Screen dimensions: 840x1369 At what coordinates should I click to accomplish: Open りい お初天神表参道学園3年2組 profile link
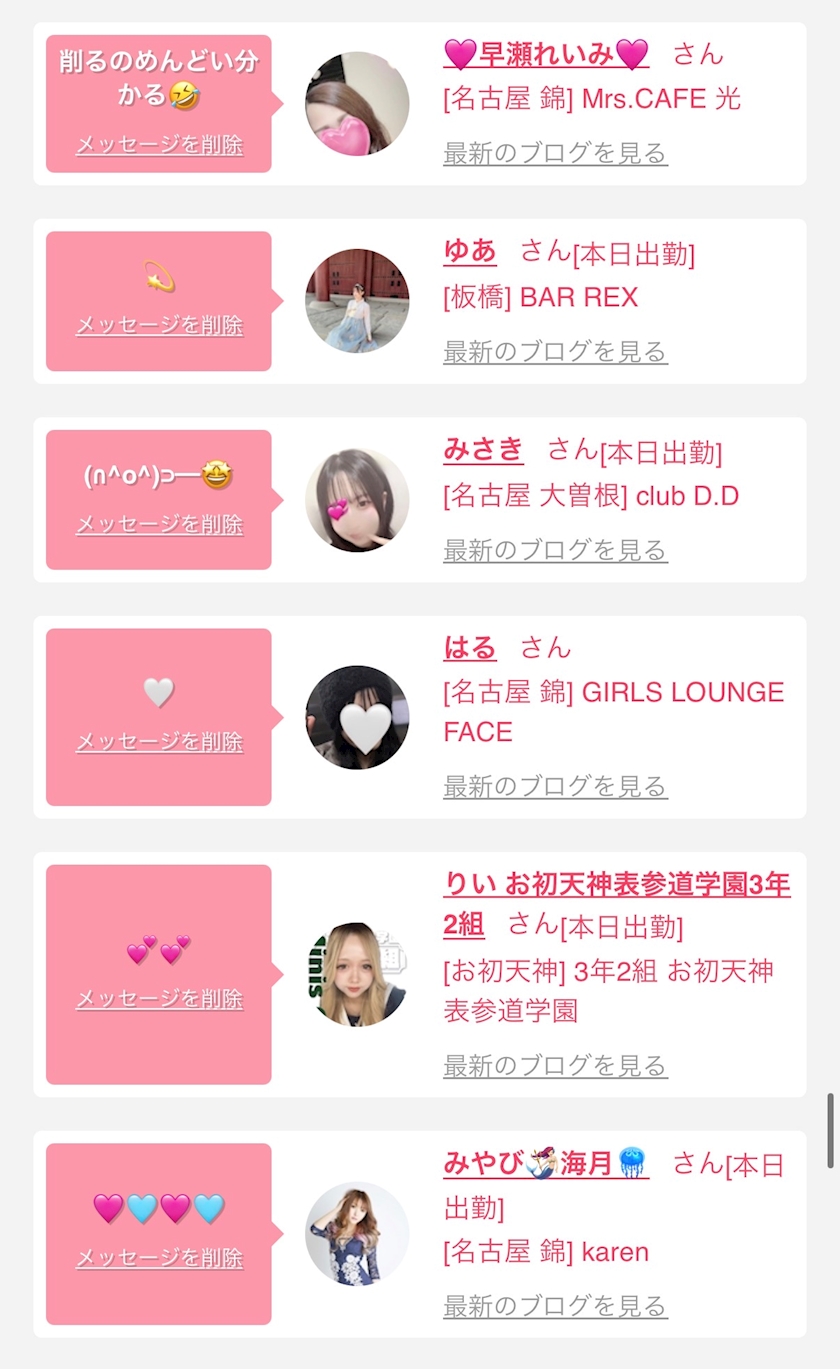tap(616, 886)
